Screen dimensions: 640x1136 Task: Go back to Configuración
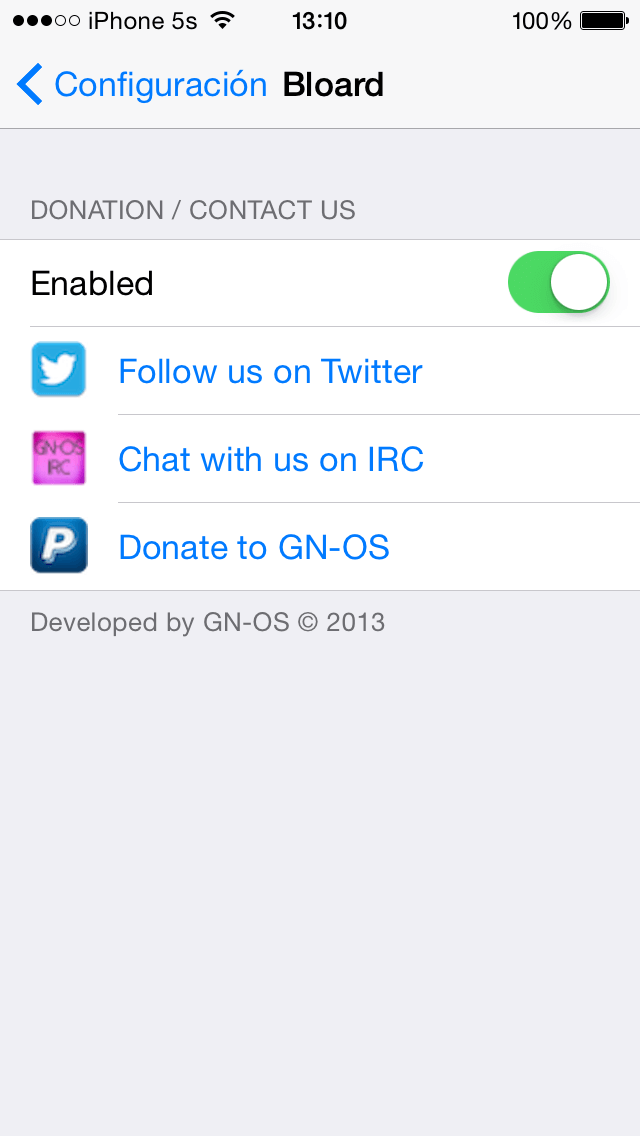coord(142,85)
